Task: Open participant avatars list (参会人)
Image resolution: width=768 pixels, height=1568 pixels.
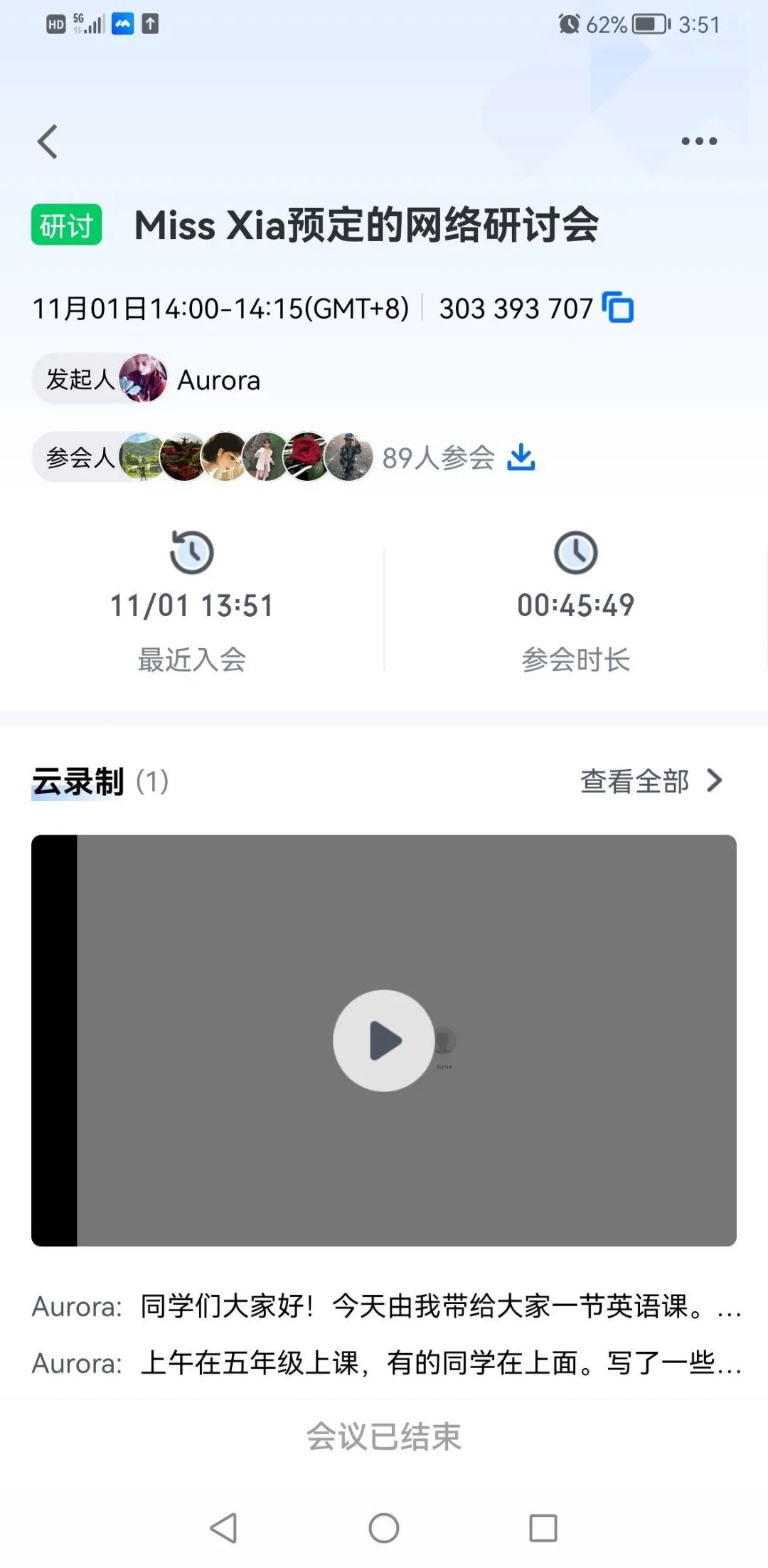Action: [x=245, y=457]
